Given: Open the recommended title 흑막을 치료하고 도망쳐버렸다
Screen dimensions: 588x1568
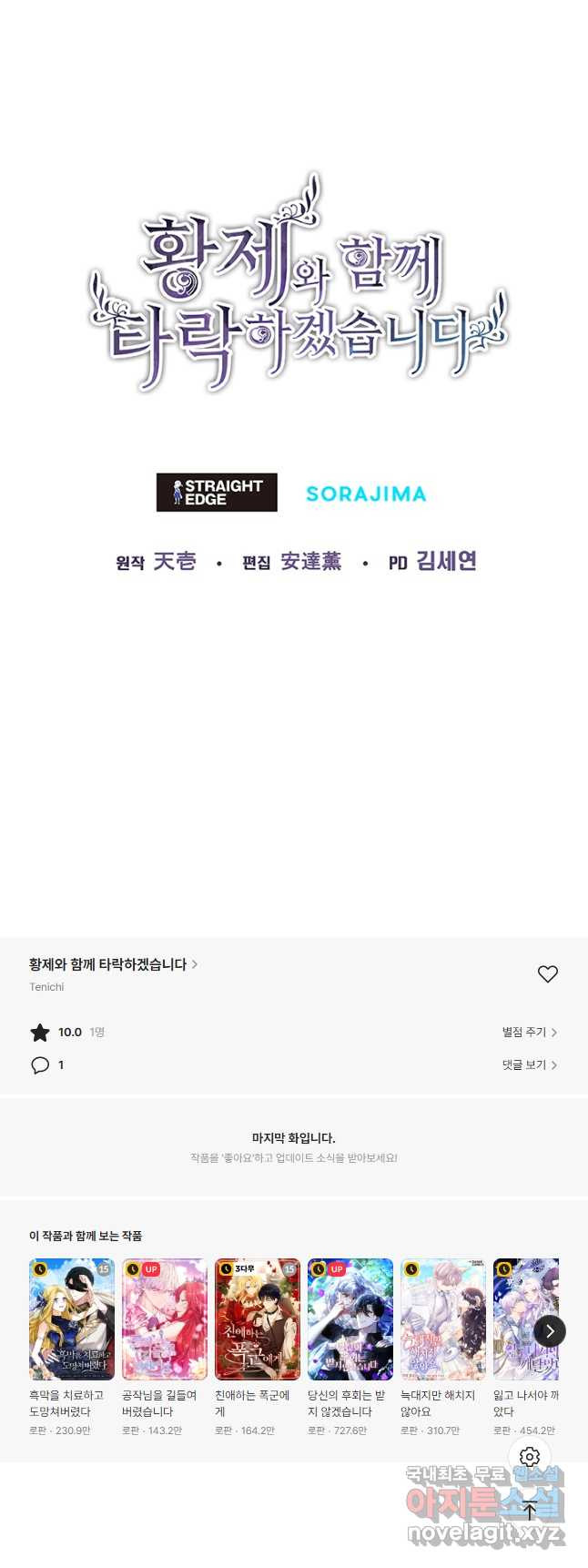Looking at the screenshot, I should coord(72,1319).
